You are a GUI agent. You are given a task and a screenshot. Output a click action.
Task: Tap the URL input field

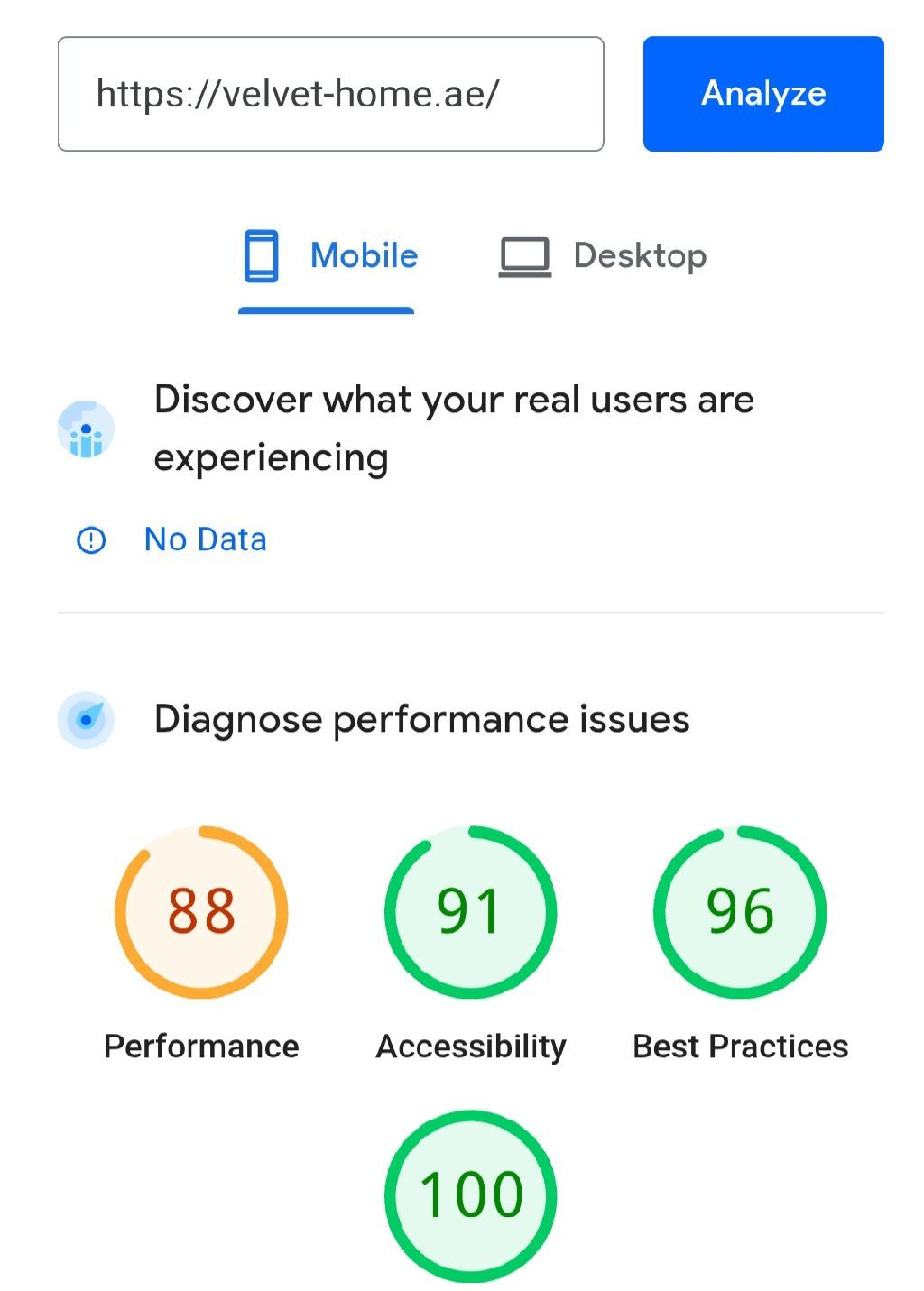[330, 94]
